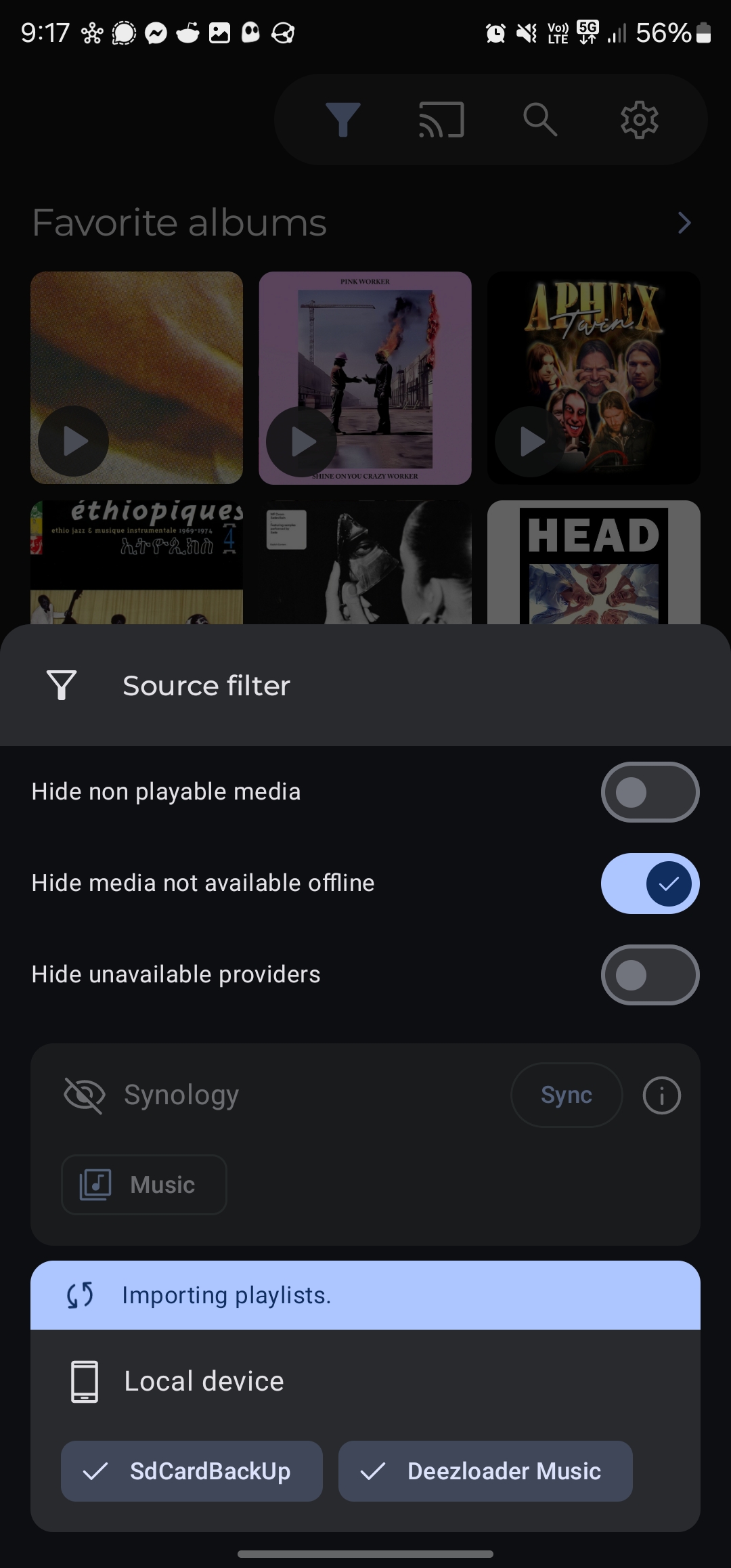Open the settings gear

(640, 120)
